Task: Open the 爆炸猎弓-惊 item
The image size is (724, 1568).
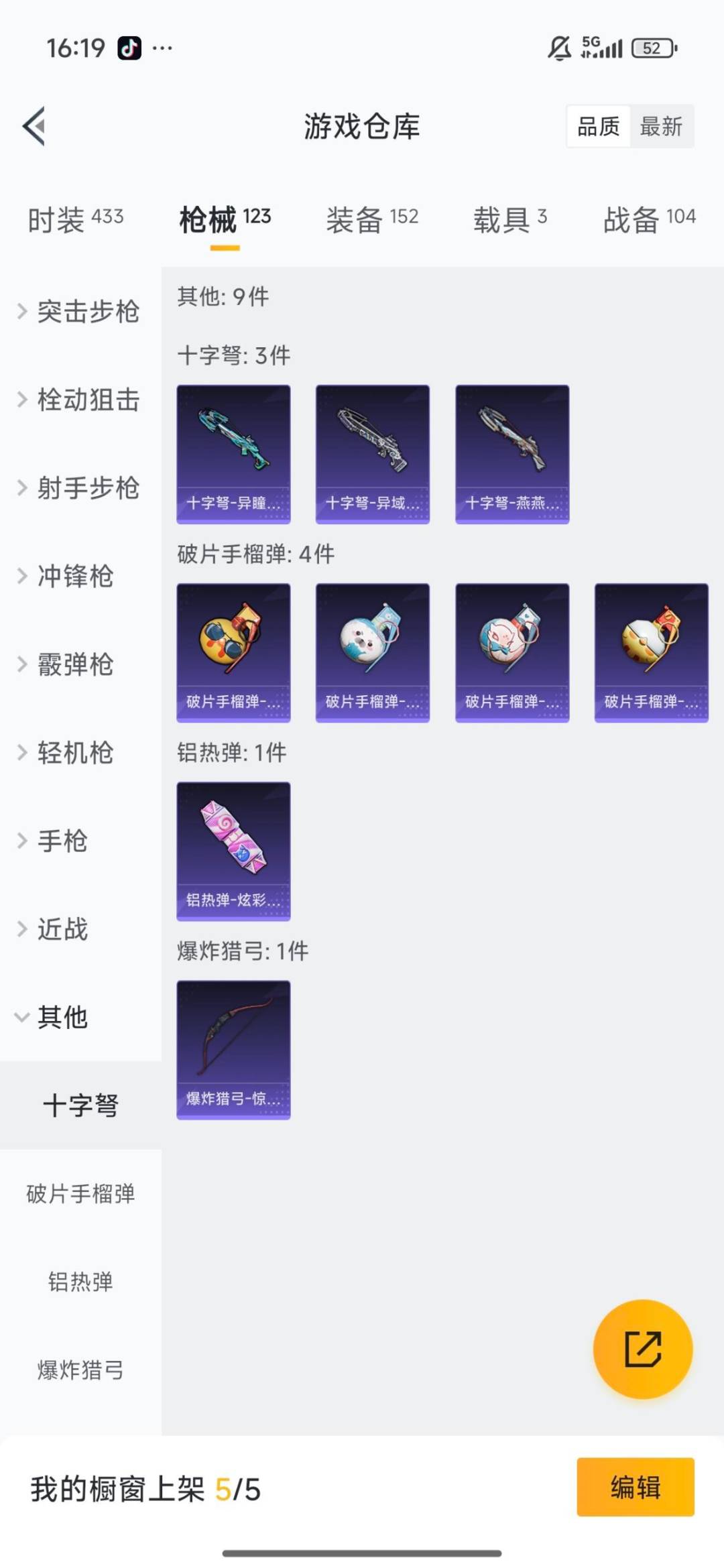Action: point(233,1049)
